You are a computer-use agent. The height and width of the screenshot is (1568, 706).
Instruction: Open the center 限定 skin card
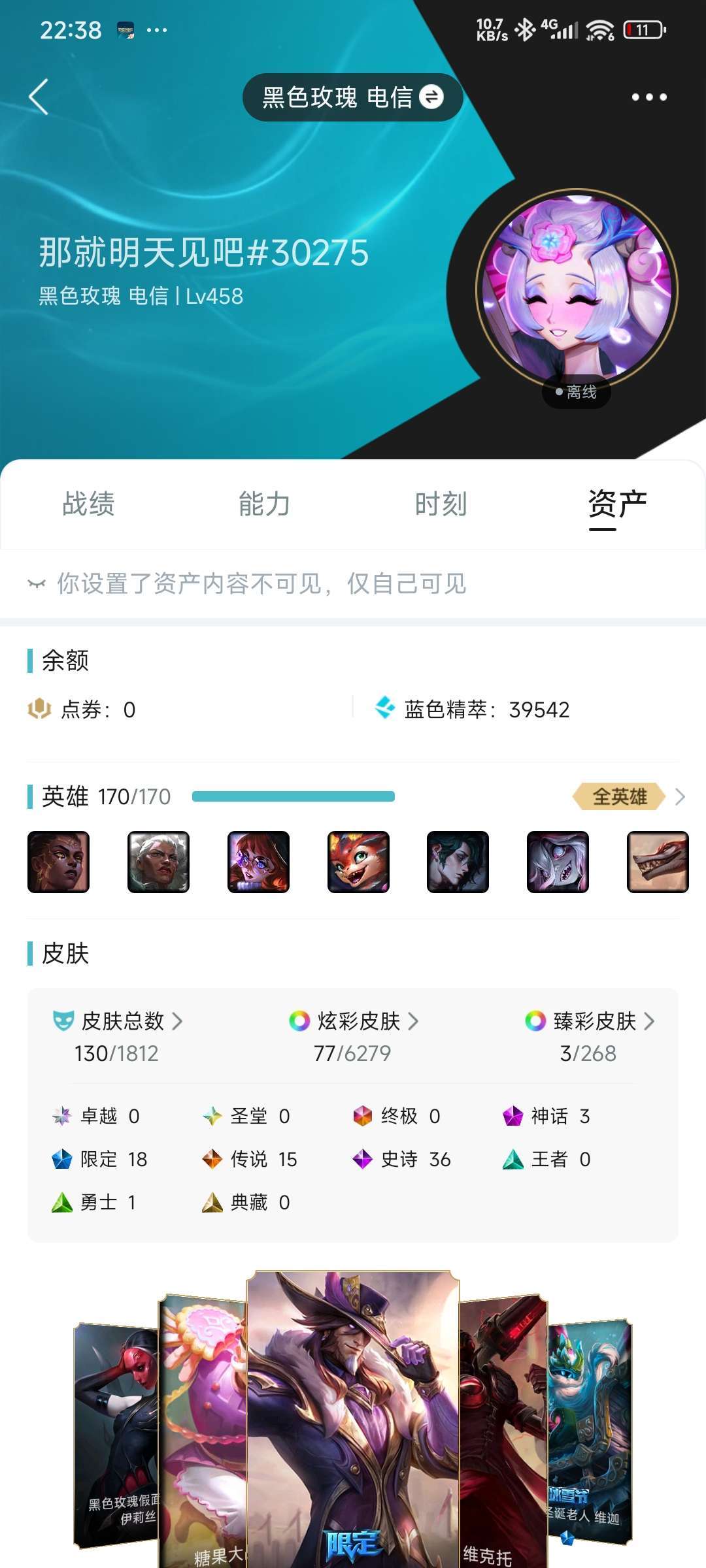[x=353, y=1418]
